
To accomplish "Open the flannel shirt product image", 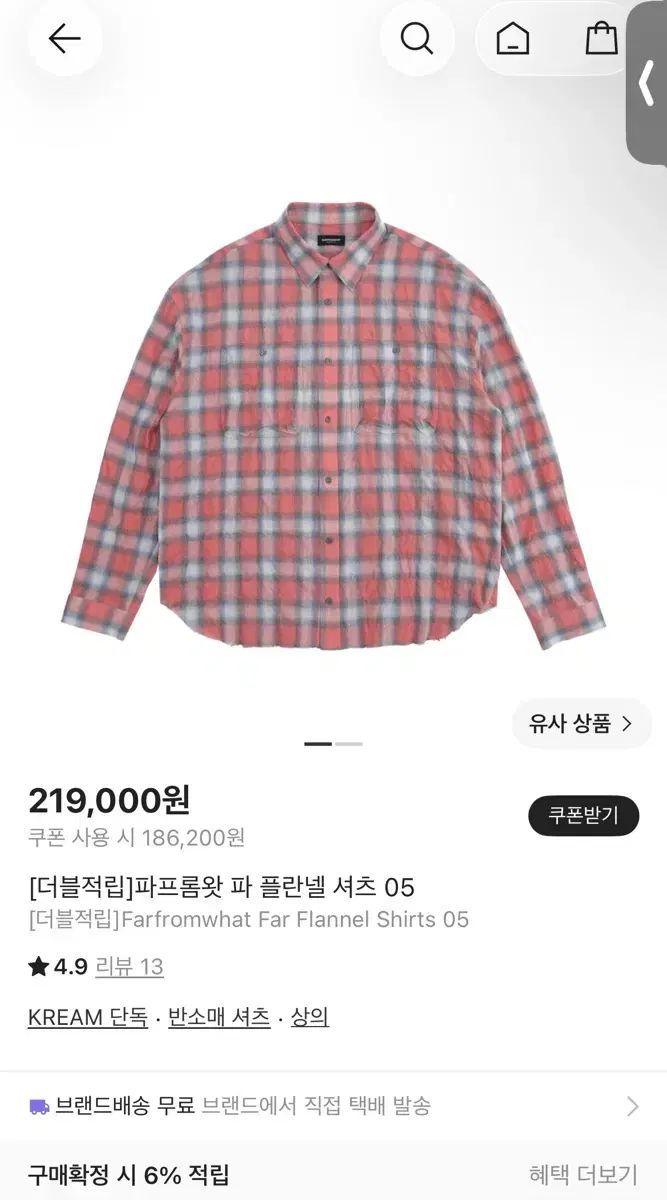I will click(x=333, y=425).
